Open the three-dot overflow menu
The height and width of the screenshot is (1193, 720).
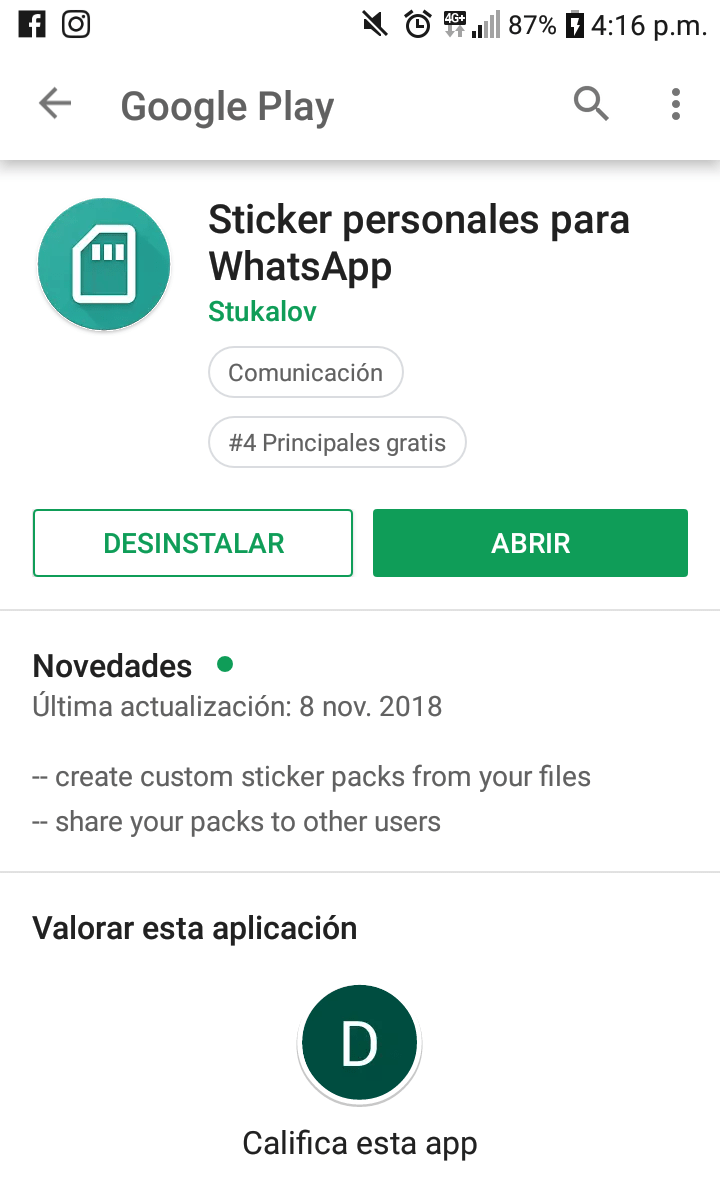676,104
